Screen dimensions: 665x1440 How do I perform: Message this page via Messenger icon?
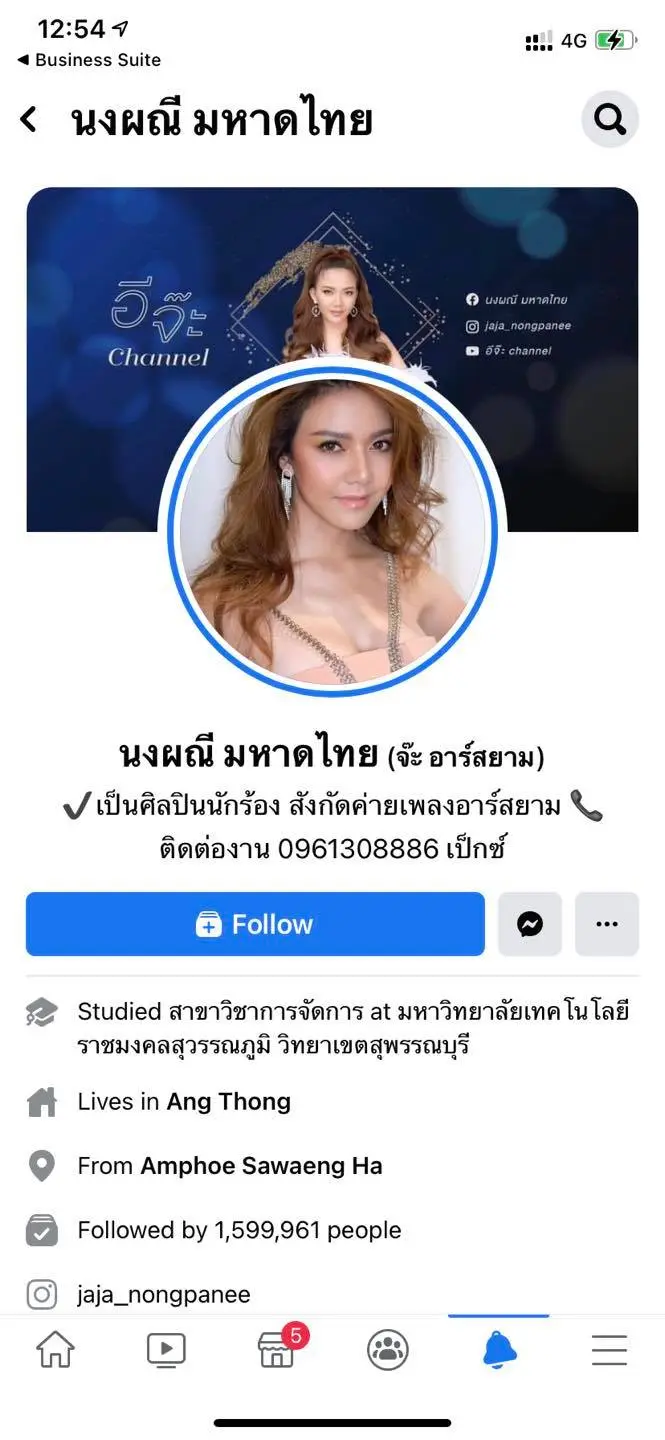[x=530, y=924]
